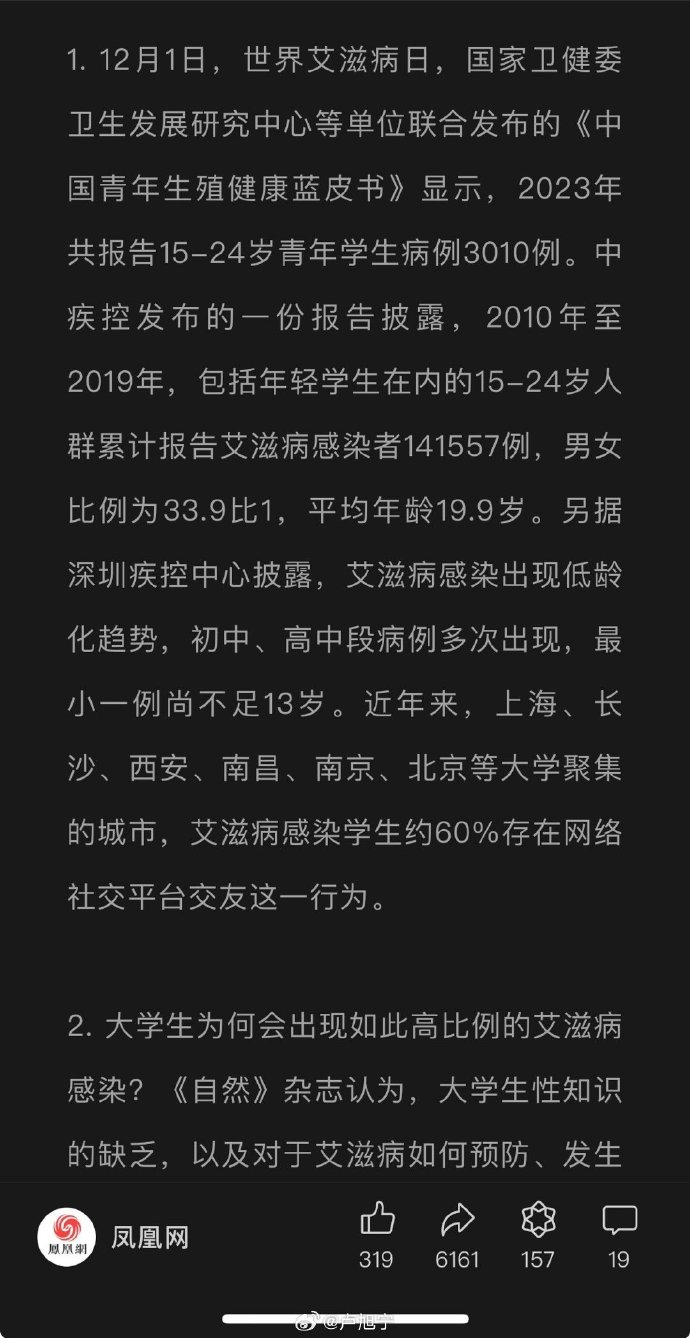
Task: Like this article with the thumbs-up icon
Action: pos(377,1220)
